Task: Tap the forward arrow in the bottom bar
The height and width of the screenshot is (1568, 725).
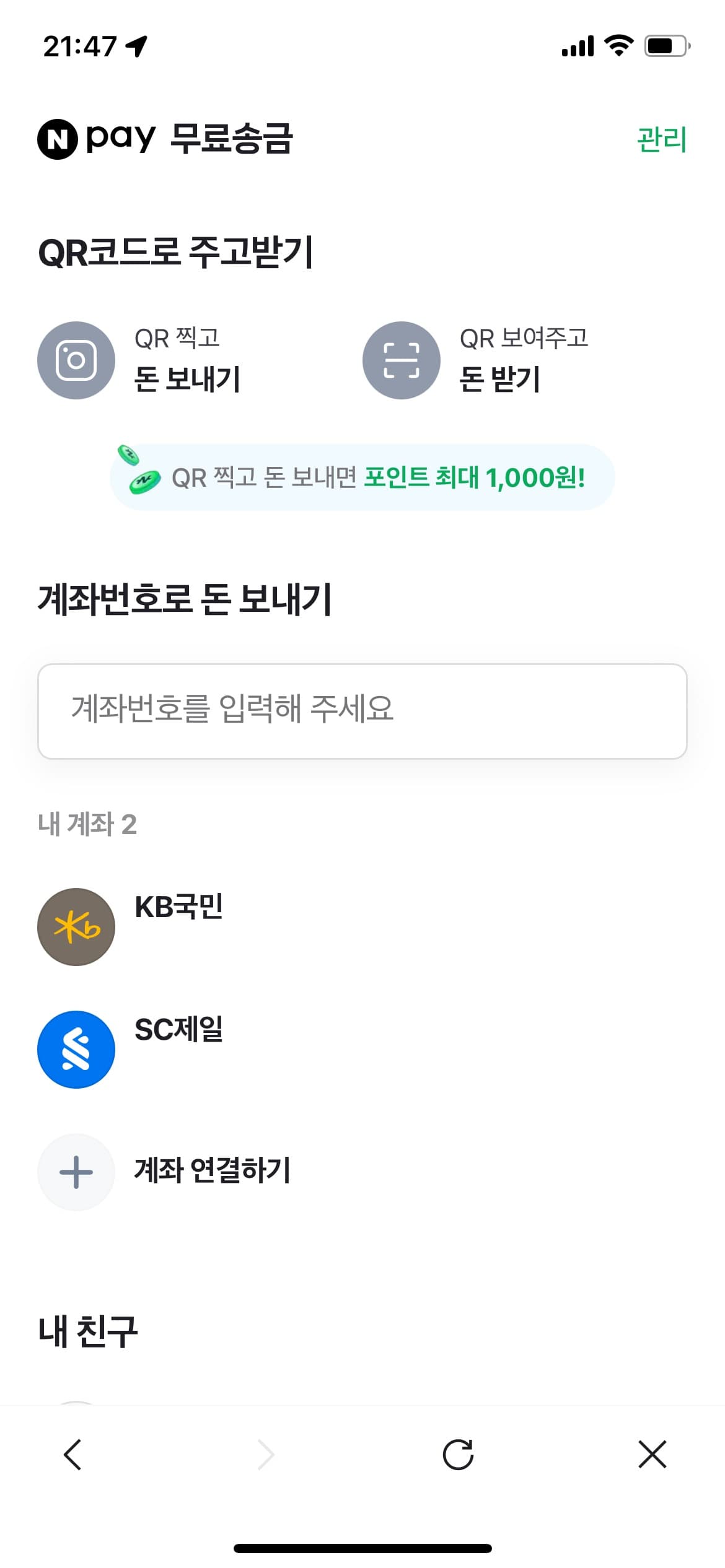Action: coord(265,1455)
